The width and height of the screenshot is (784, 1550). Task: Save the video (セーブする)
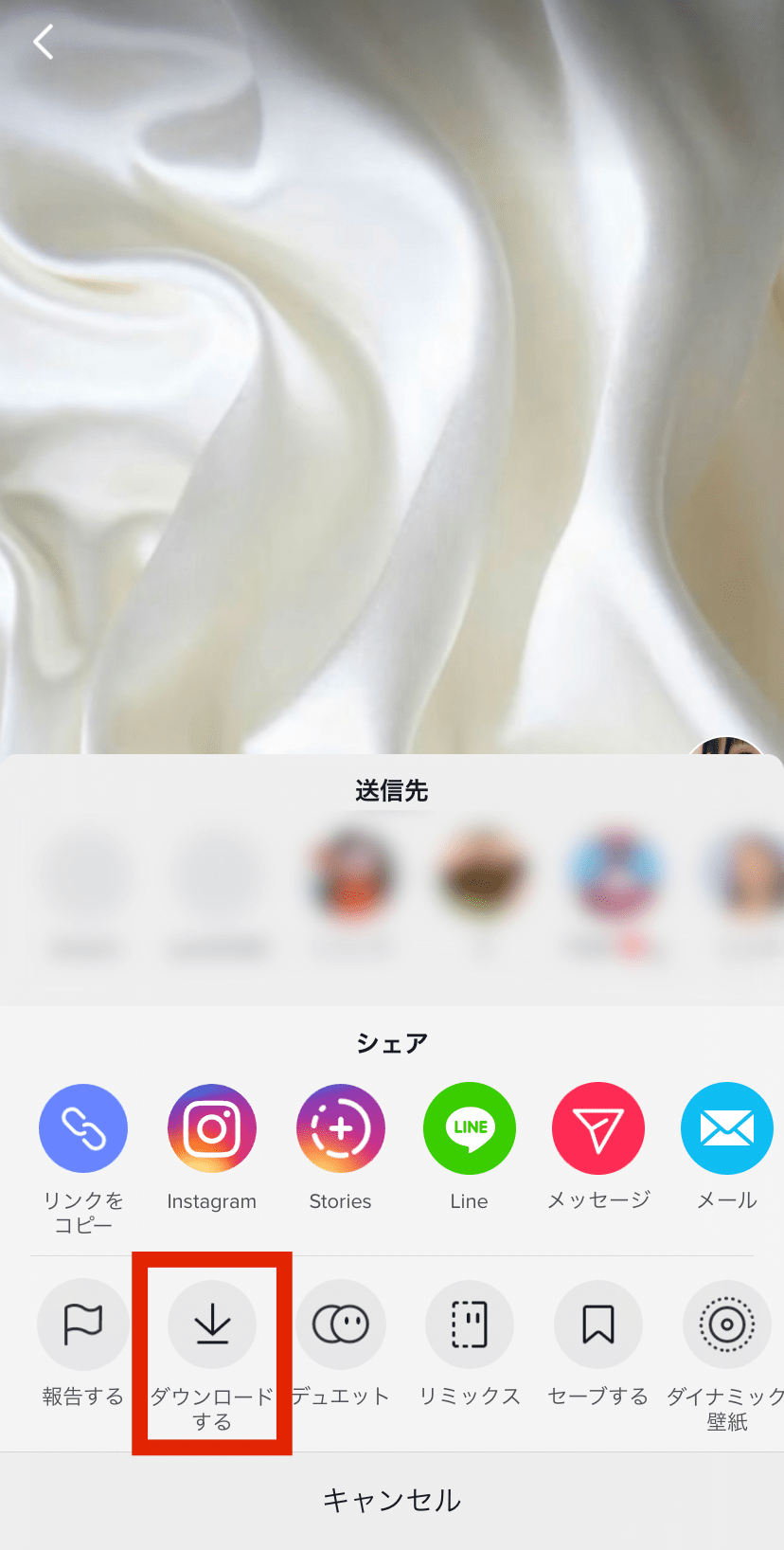click(x=598, y=1324)
